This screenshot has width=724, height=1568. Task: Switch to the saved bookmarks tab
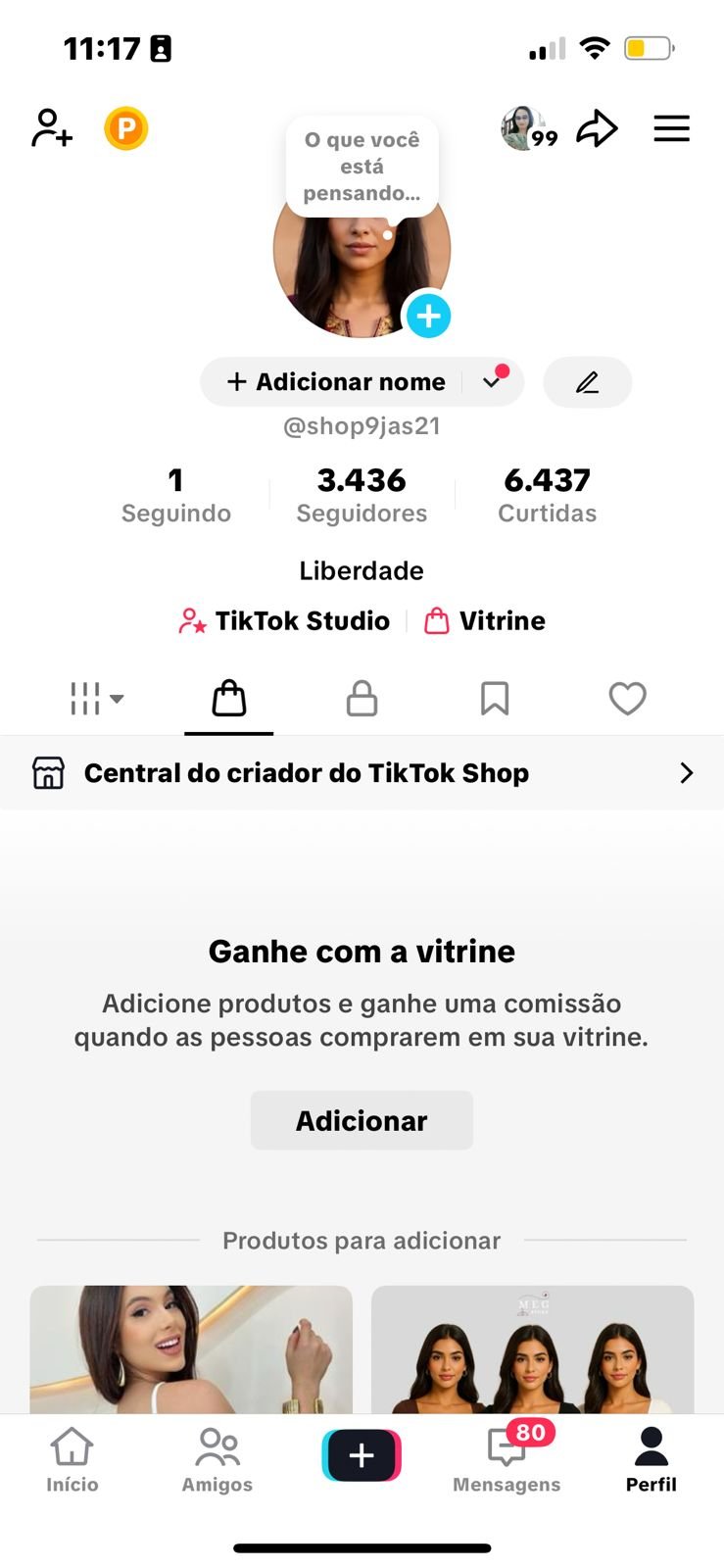[495, 699]
